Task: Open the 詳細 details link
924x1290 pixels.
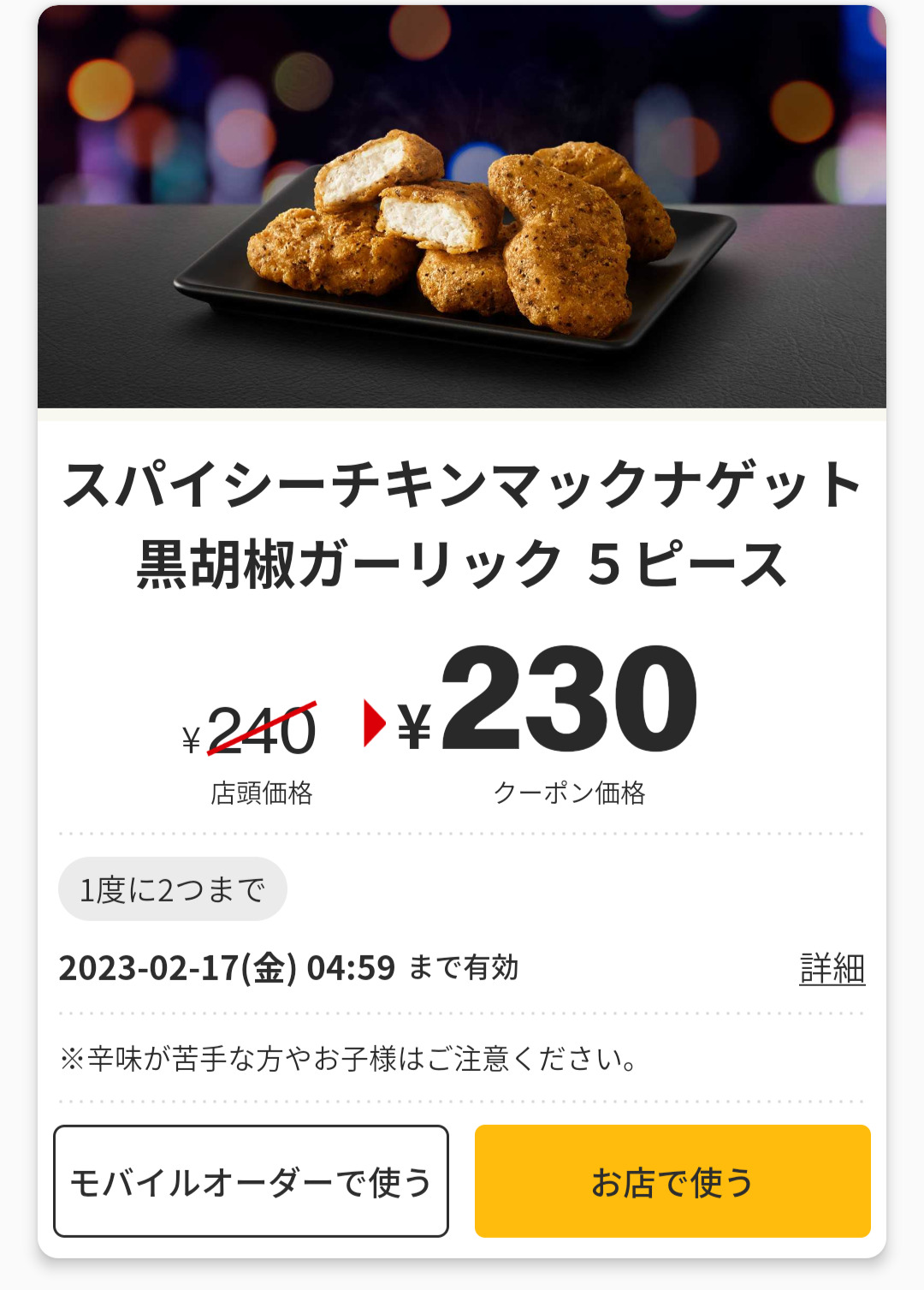Action: pyautogui.click(x=832, y=969)
